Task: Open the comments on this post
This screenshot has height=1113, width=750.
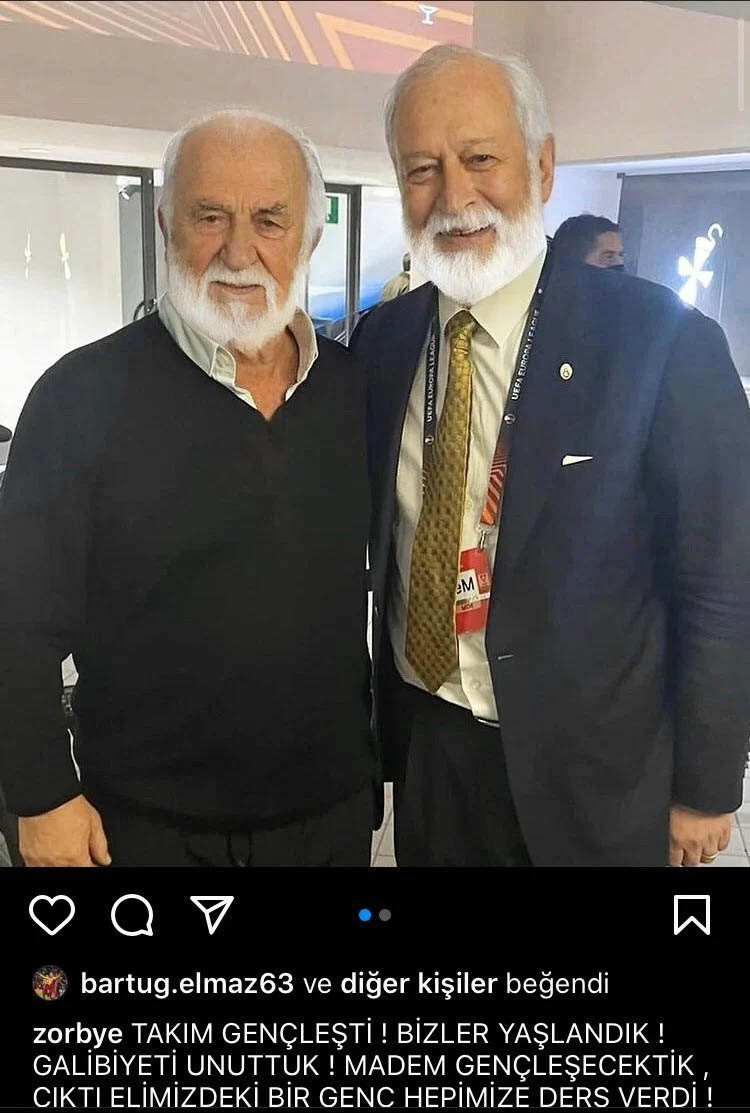Action: pyautogui.click(x=132, y=915)
